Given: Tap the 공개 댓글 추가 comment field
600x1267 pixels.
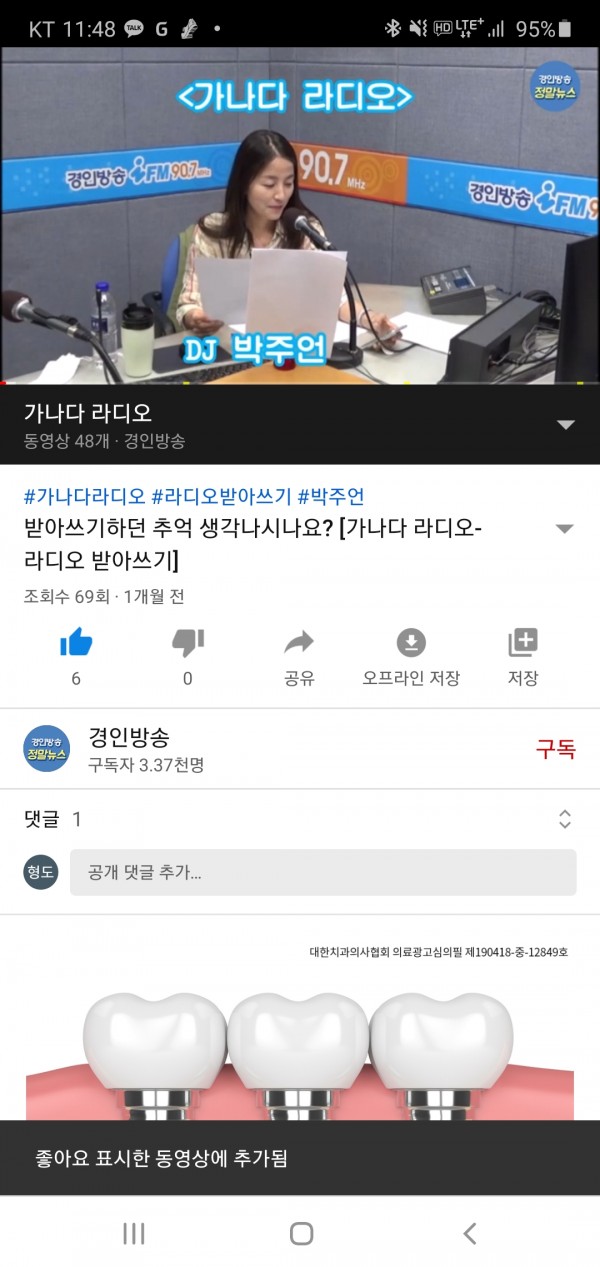Looking at the screenshot, I should coord(323,873).
